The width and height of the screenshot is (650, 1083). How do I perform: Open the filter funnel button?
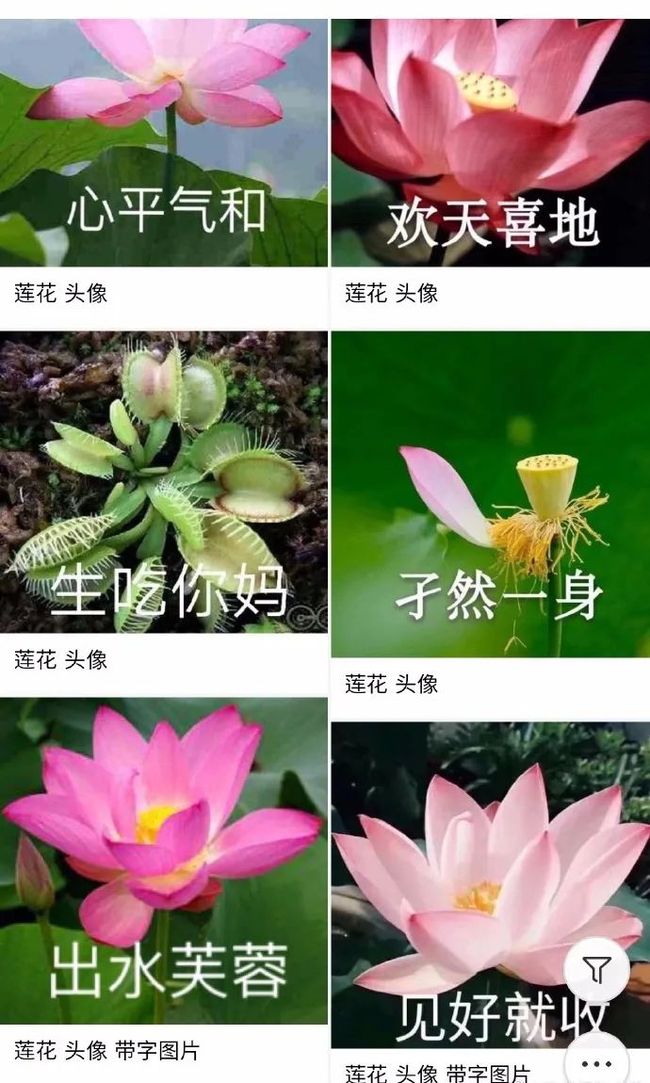click(597, 970)
